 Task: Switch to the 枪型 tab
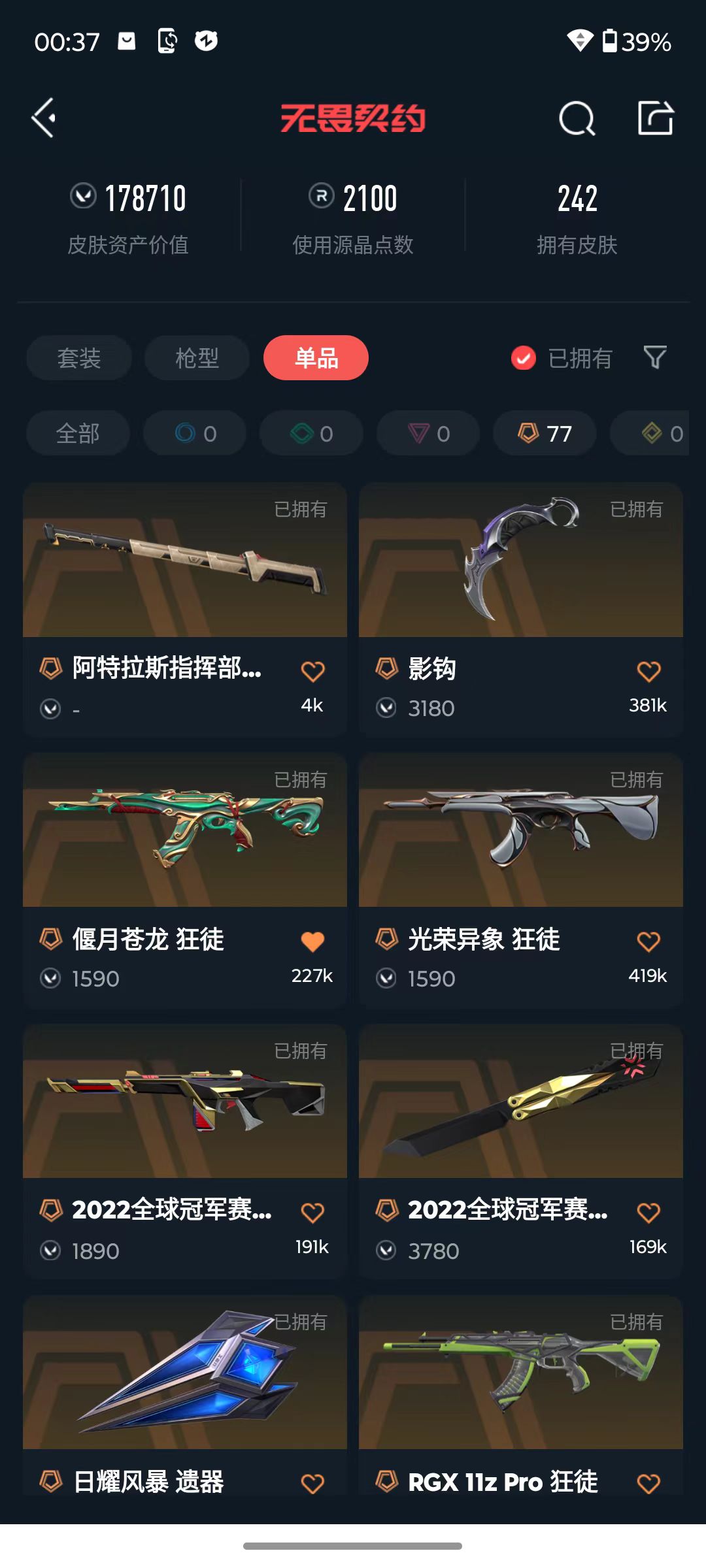tap(197, 358)
